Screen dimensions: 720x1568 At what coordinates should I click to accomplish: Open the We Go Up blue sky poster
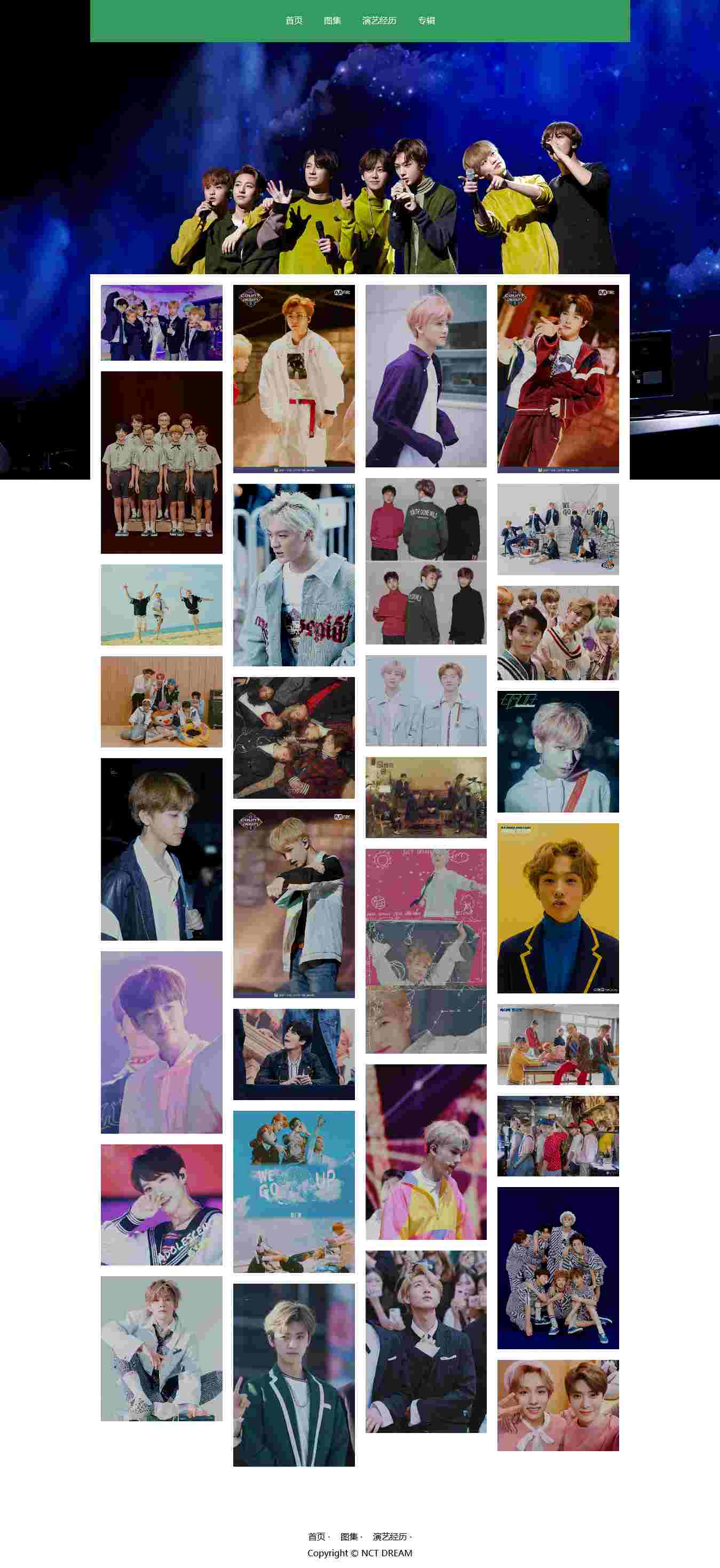(294, 1191)
